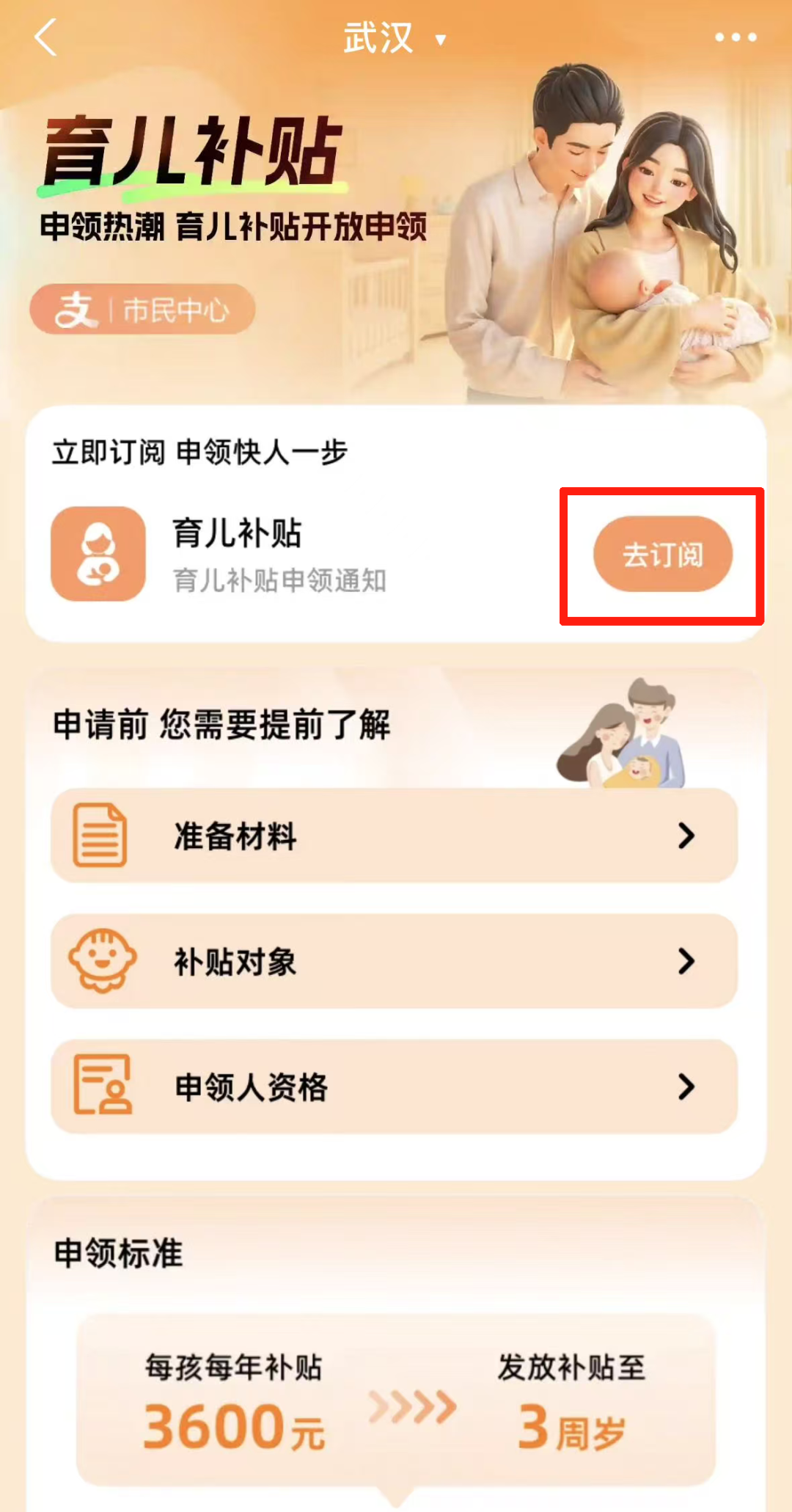The image size is (792, 1512).
Task: Tap the 去订阅 button
Action: pos(662,555)
